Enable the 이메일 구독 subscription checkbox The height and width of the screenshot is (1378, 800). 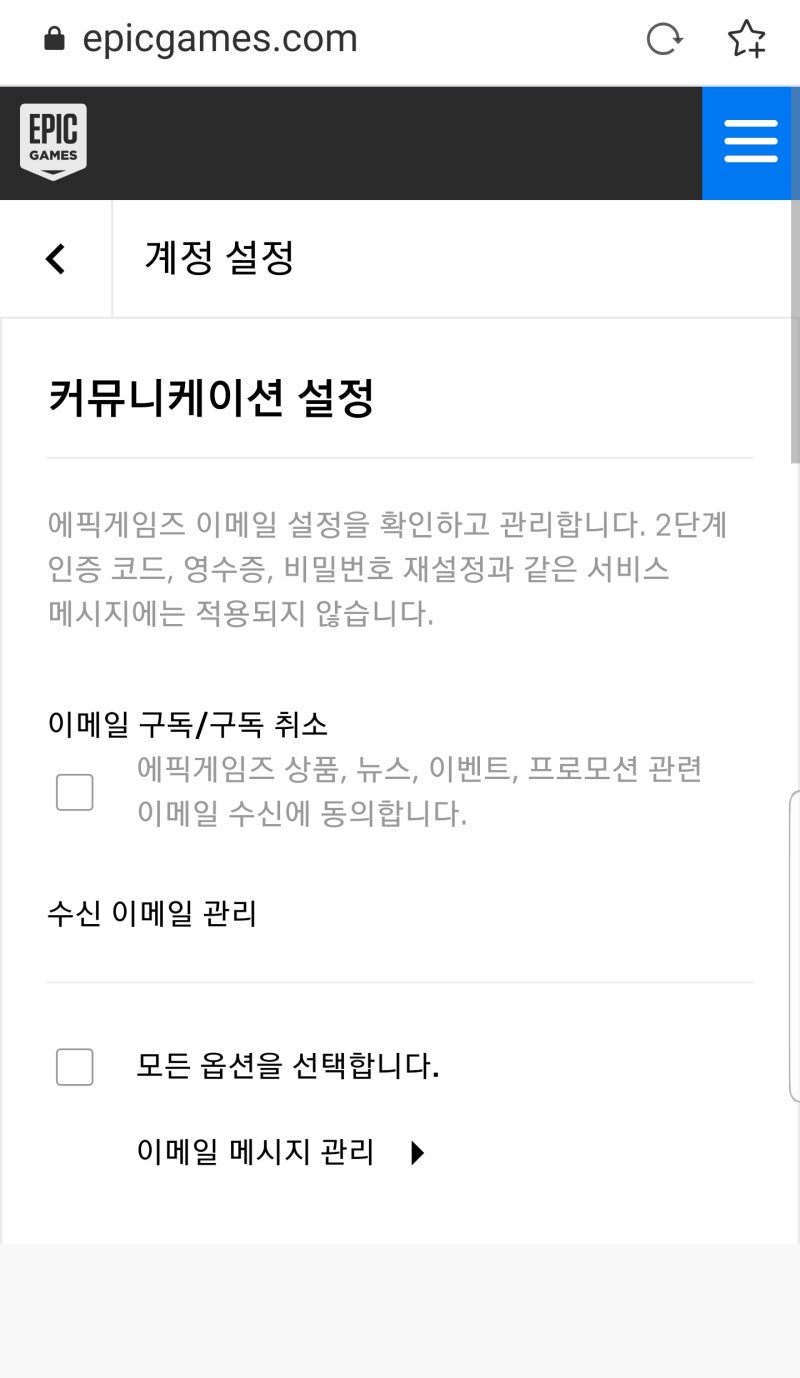[x=74, y=791]
